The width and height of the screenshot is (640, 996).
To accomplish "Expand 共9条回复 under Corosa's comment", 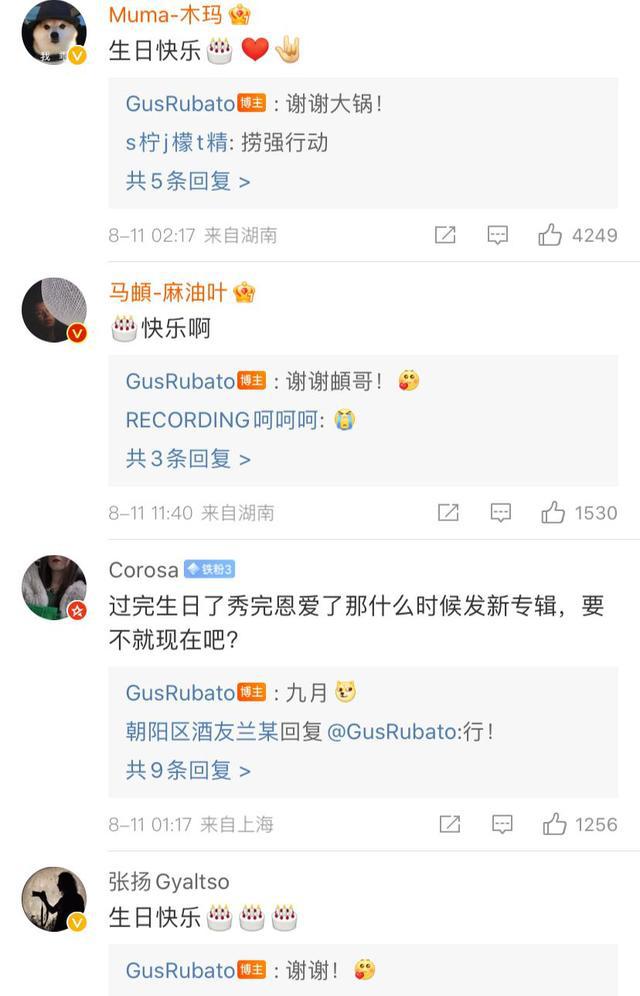I will (187, 770).
